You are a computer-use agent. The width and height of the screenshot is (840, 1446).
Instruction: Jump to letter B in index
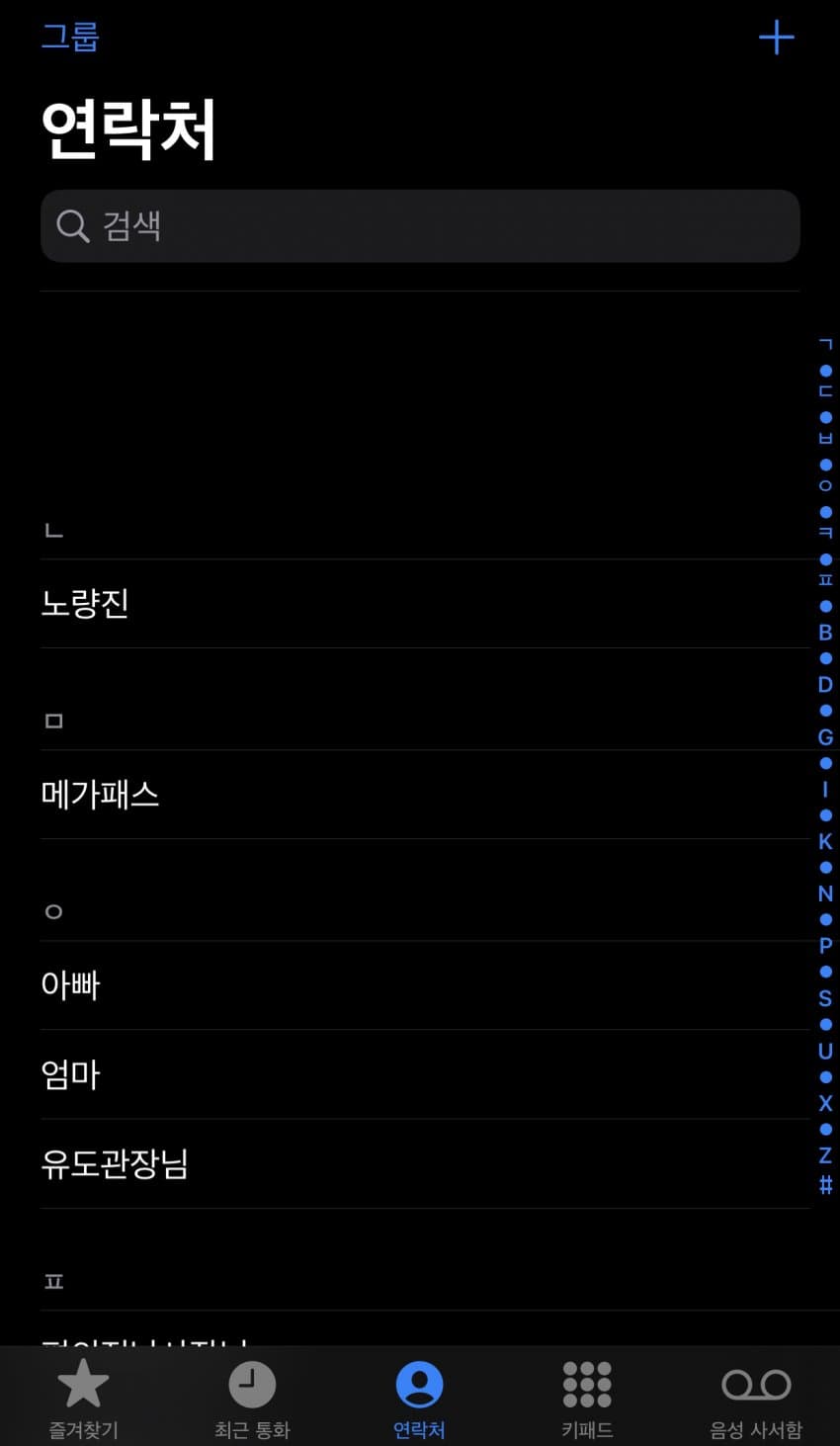(825, 633)
